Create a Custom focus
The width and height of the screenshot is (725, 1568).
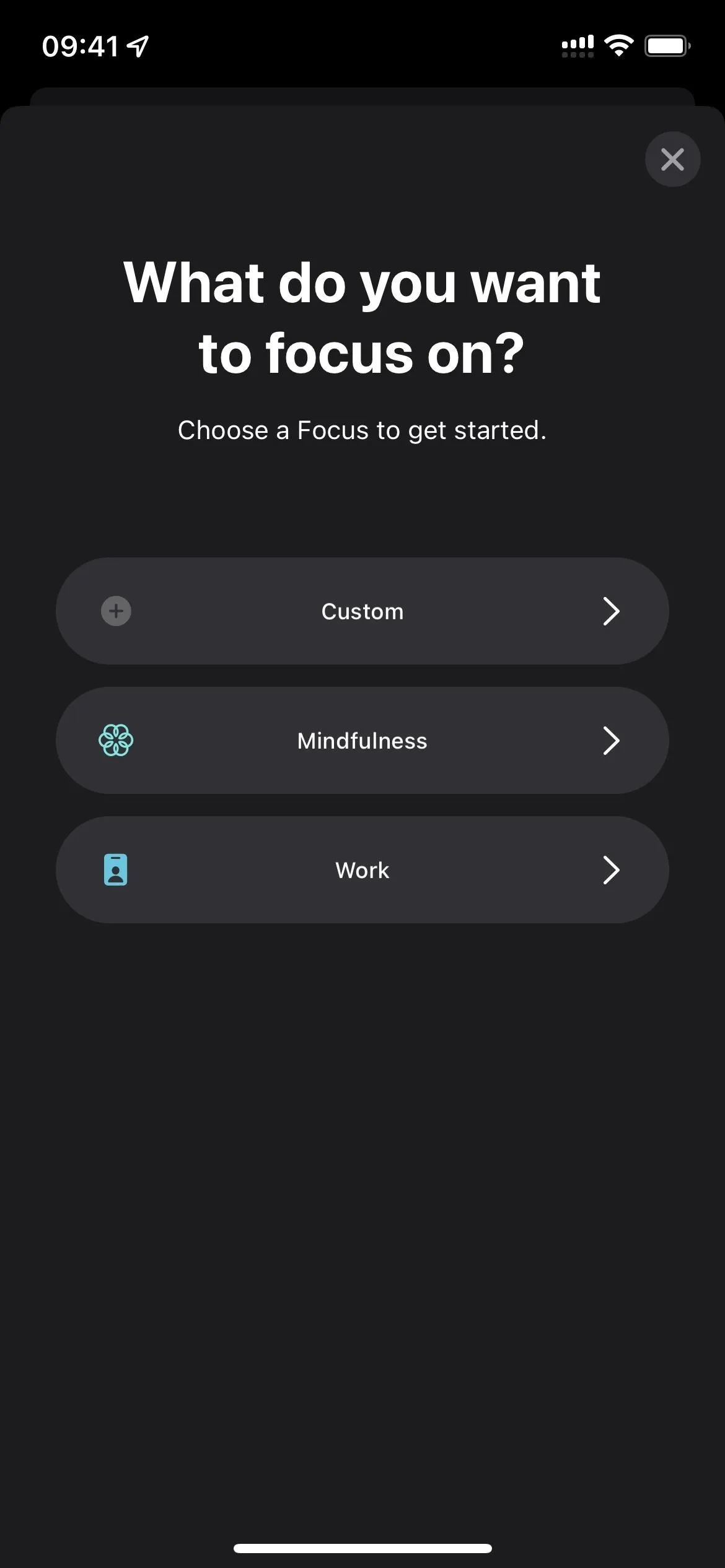tap(362, 611)
